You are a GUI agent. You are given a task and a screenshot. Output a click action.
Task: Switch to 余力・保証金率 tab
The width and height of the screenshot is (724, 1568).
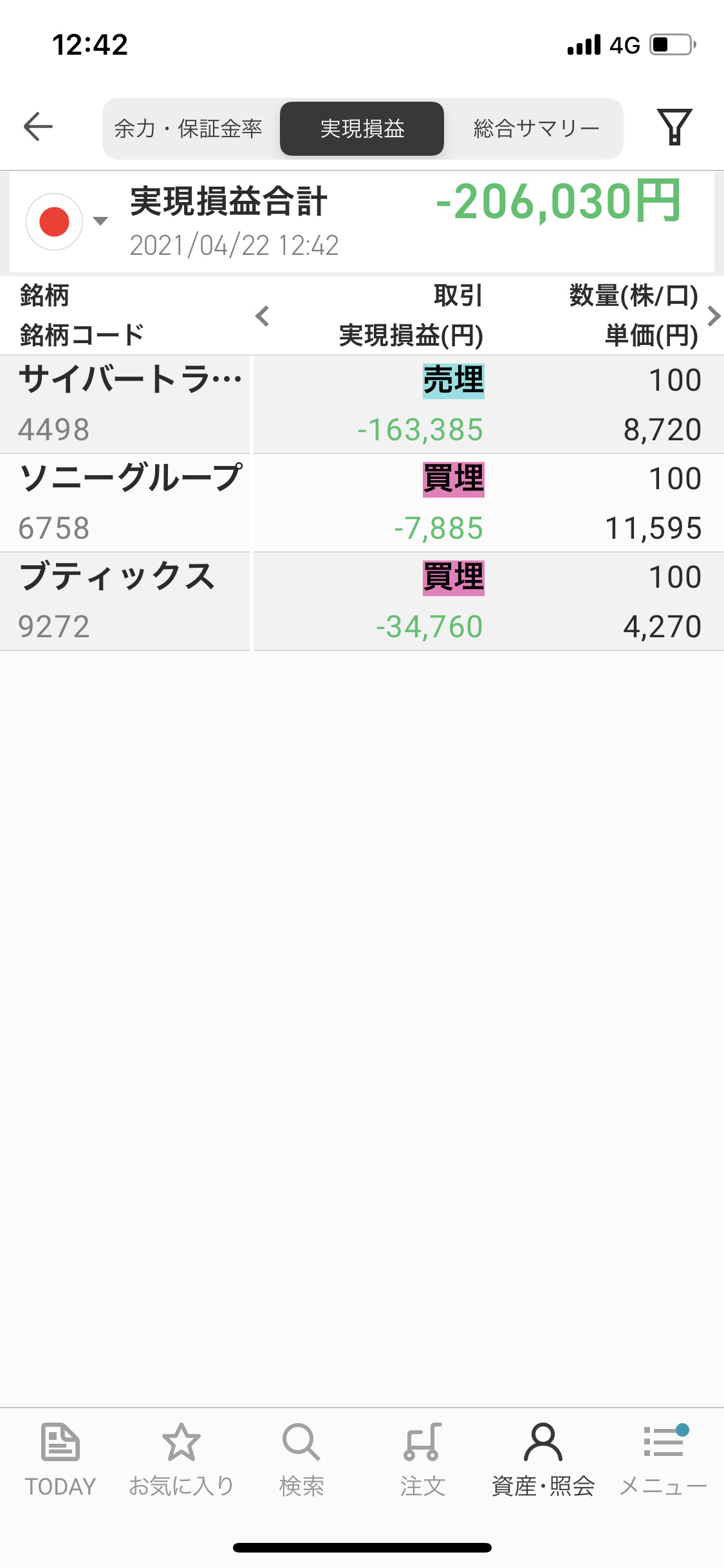click(x=189, y=129)
